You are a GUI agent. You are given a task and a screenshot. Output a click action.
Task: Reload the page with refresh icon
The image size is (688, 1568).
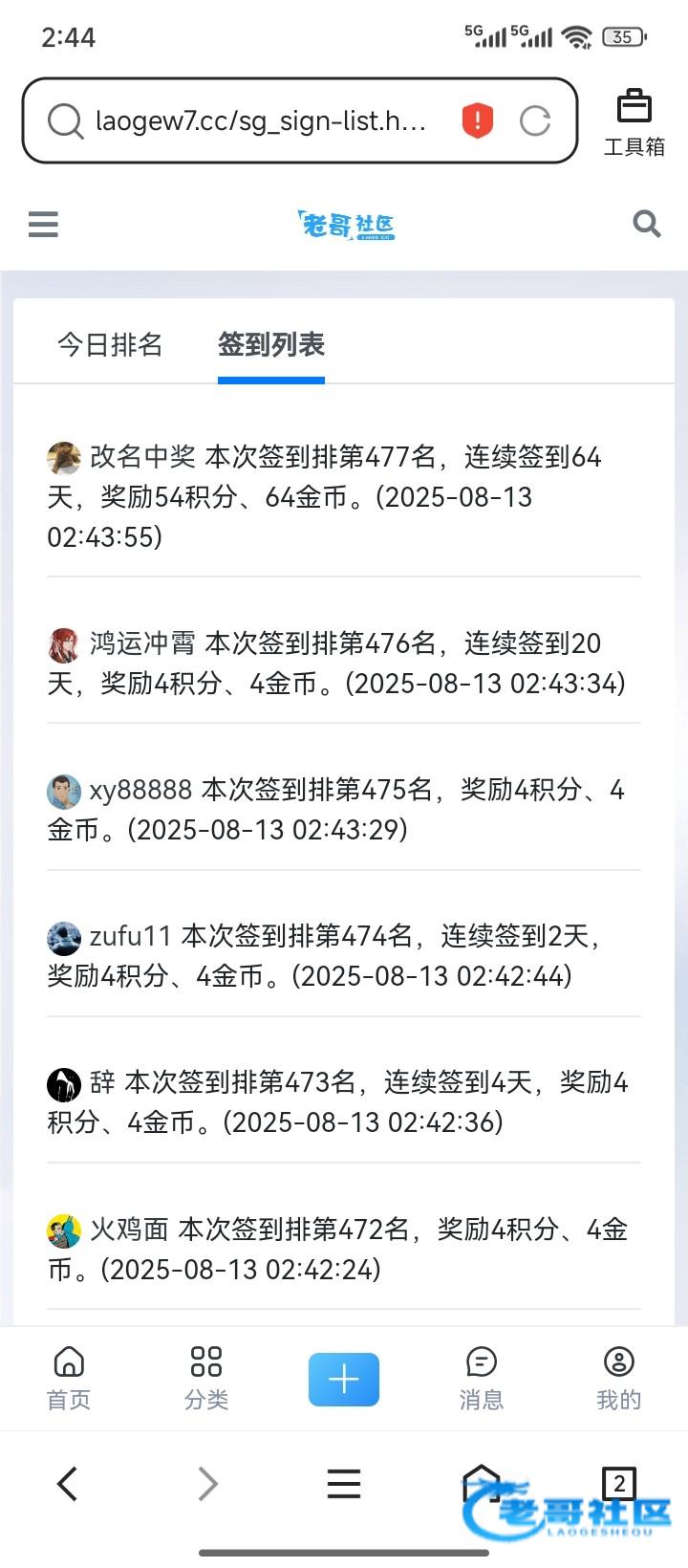(535, 121)
